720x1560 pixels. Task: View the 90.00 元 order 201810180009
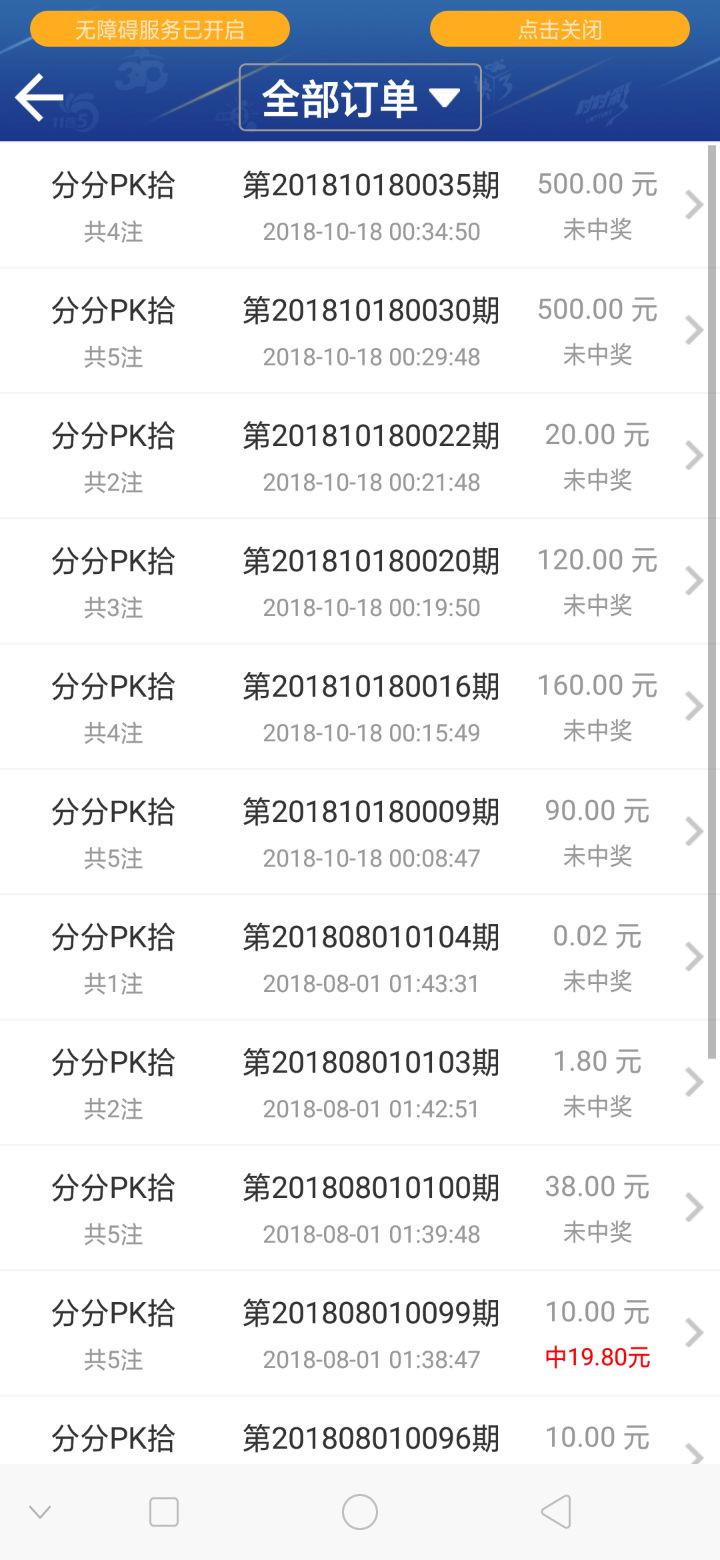click(360, 832)
